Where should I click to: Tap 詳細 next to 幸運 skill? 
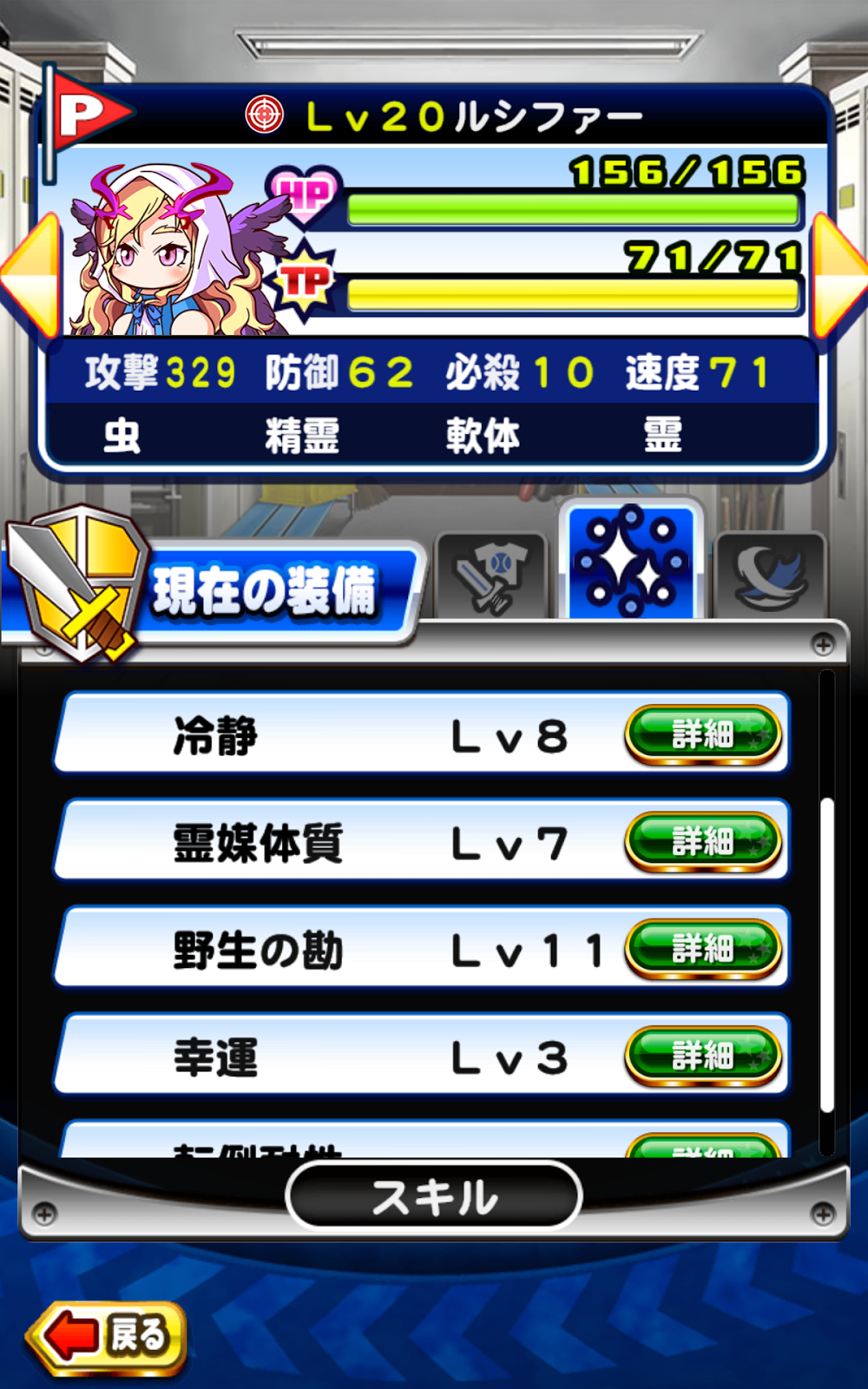pos(703,1056)
